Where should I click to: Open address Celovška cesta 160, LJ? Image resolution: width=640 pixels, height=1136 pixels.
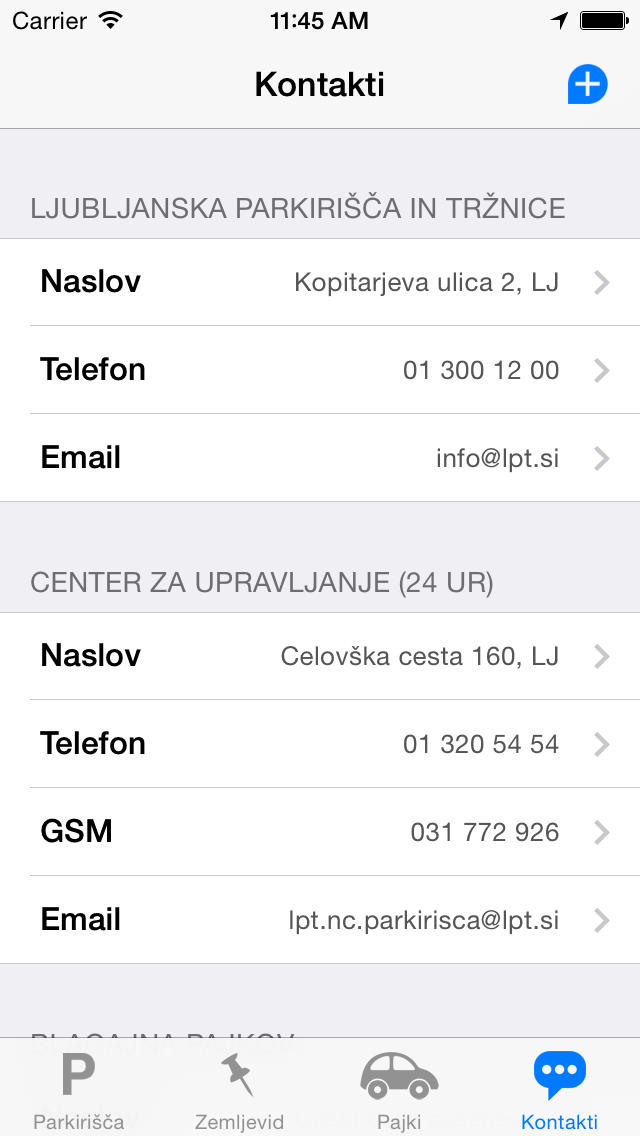click(320, 656)
